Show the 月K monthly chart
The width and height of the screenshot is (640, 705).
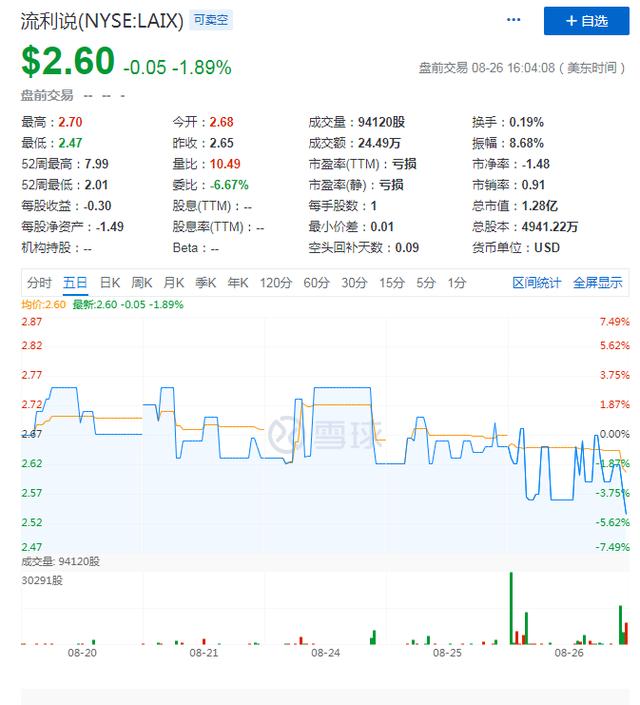(174, 283)
